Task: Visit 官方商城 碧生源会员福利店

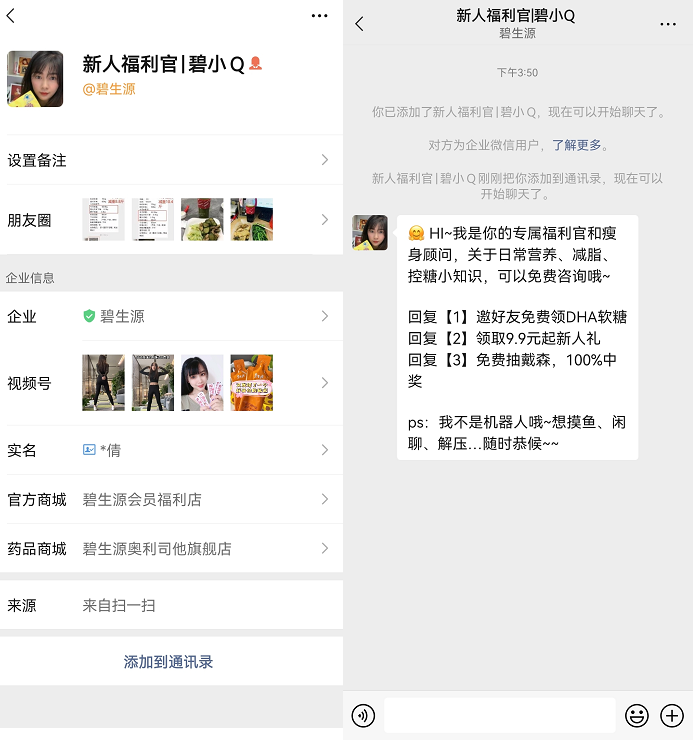Action: pyautogui.click(x=171, y=499)
